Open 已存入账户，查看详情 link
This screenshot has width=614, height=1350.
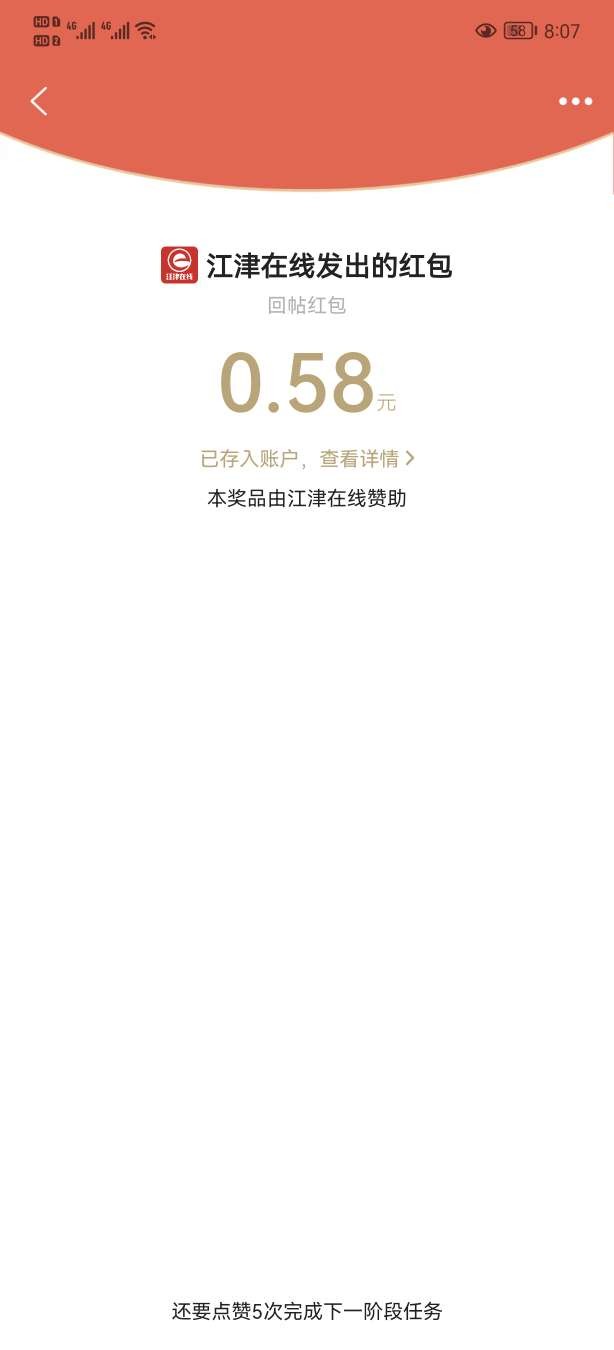click(x=307, y=459)
